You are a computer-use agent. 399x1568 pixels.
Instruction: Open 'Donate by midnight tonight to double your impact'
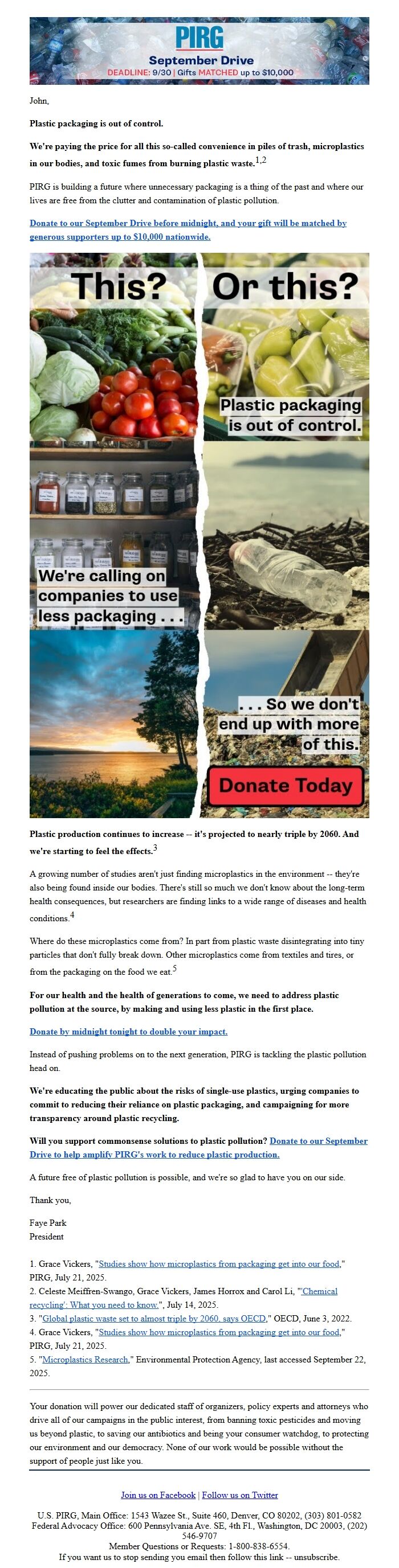(128, 1032)
